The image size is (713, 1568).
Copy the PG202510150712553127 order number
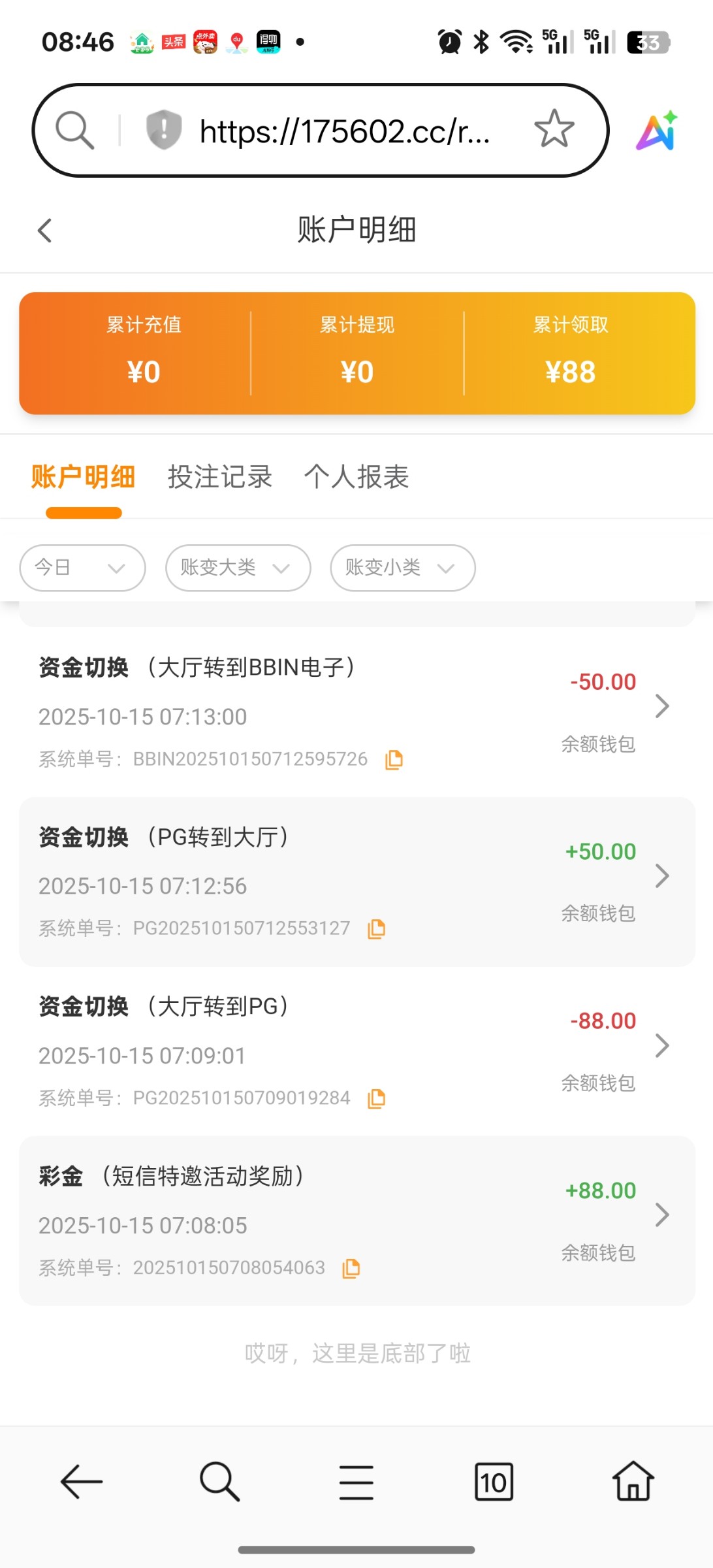tap(376, 929)
